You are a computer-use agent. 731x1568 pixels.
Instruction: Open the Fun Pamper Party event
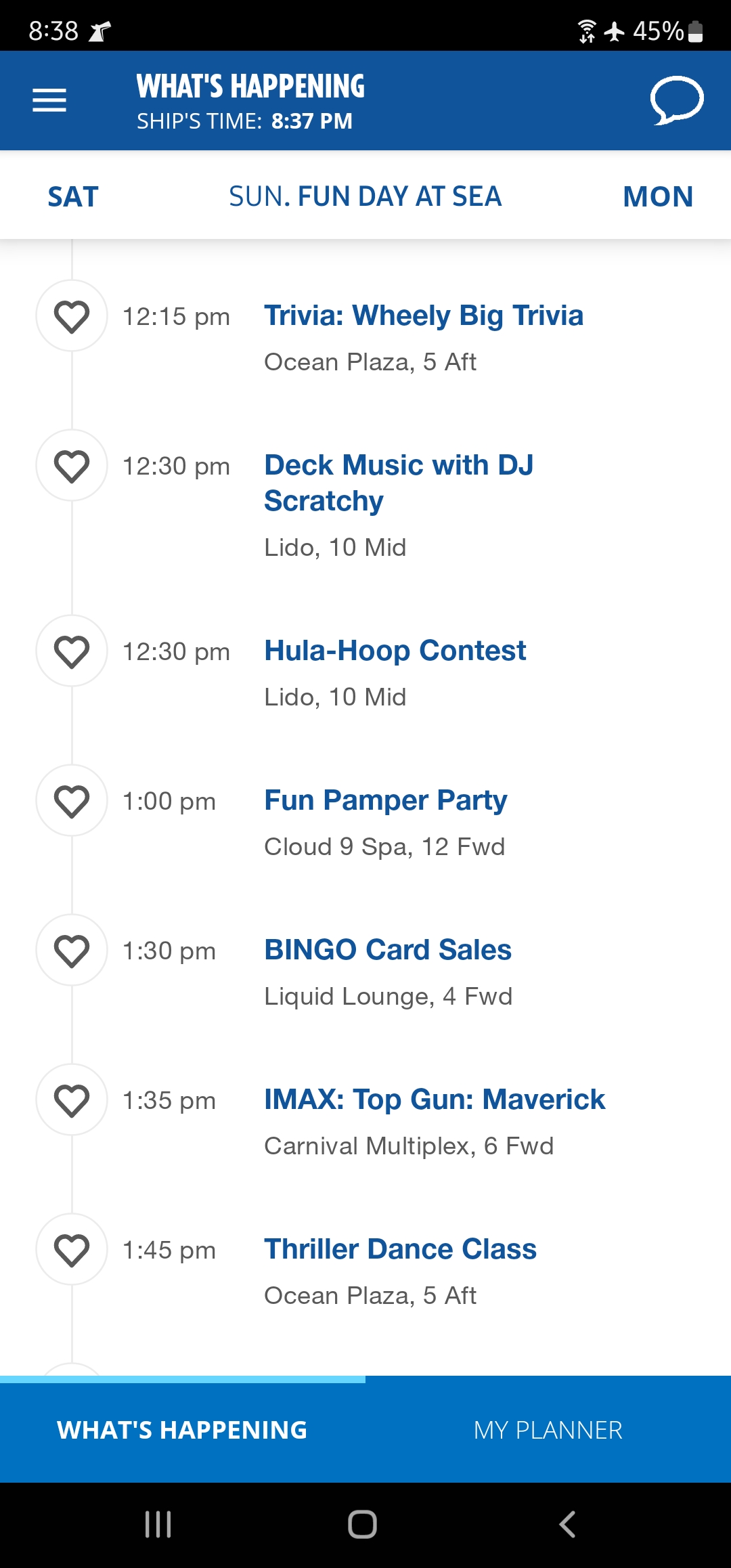tap(385, 800)
